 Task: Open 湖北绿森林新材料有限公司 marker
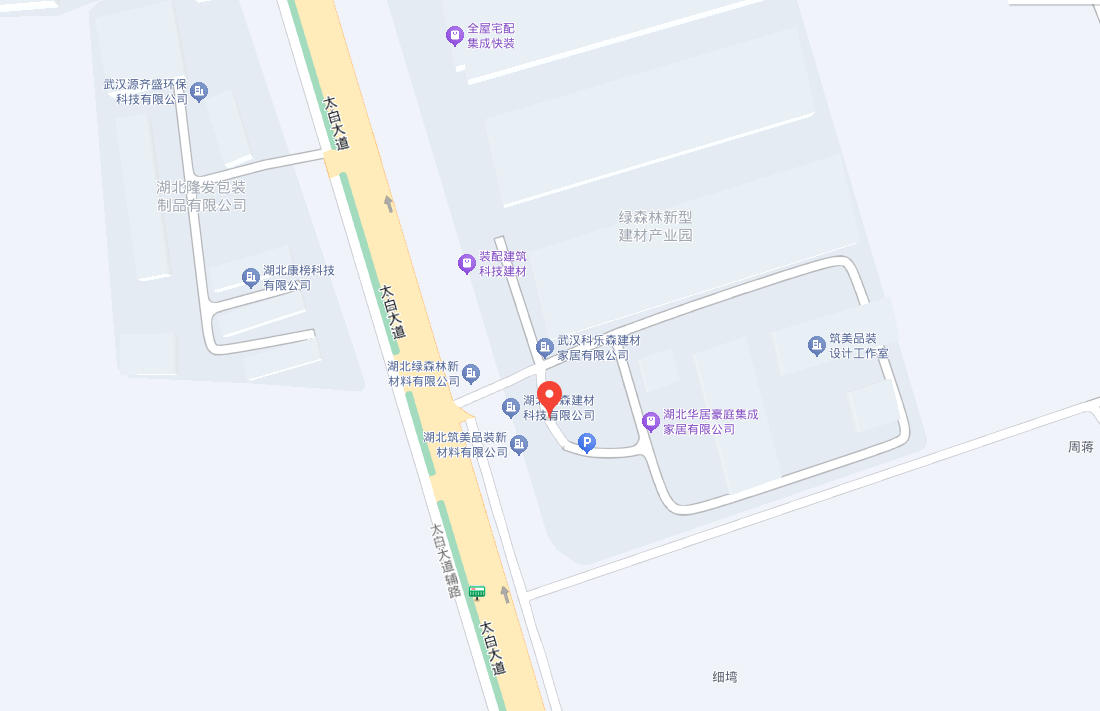[x=471, y=374]
